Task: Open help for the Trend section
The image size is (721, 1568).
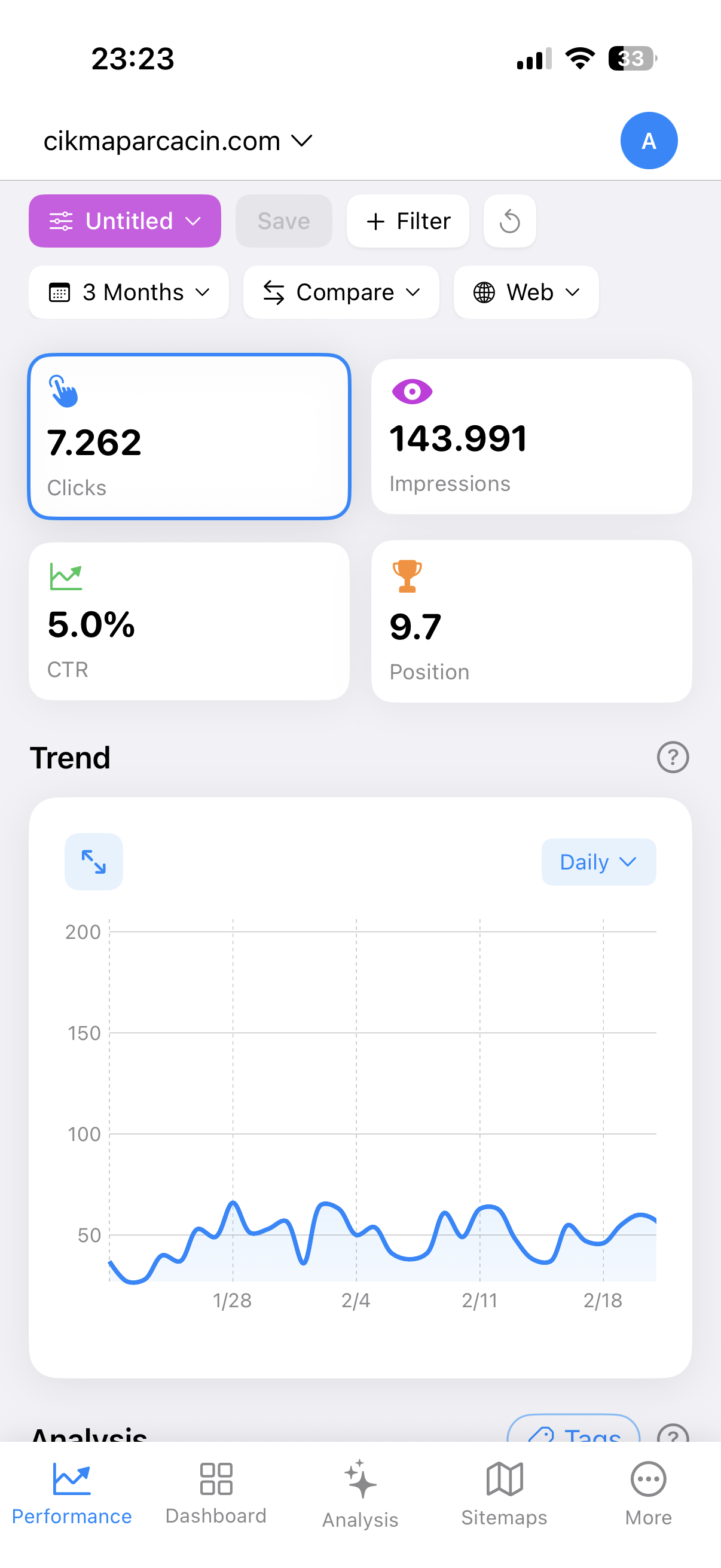Action: click(673, 757)
